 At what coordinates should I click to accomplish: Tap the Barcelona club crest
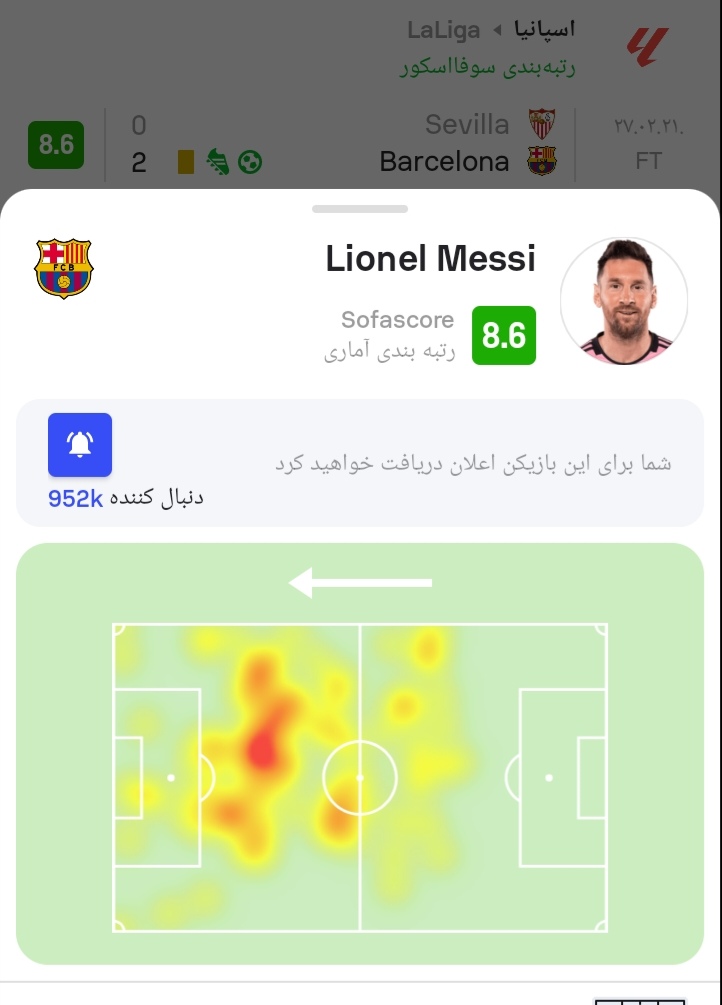click(x=63, y=268)
